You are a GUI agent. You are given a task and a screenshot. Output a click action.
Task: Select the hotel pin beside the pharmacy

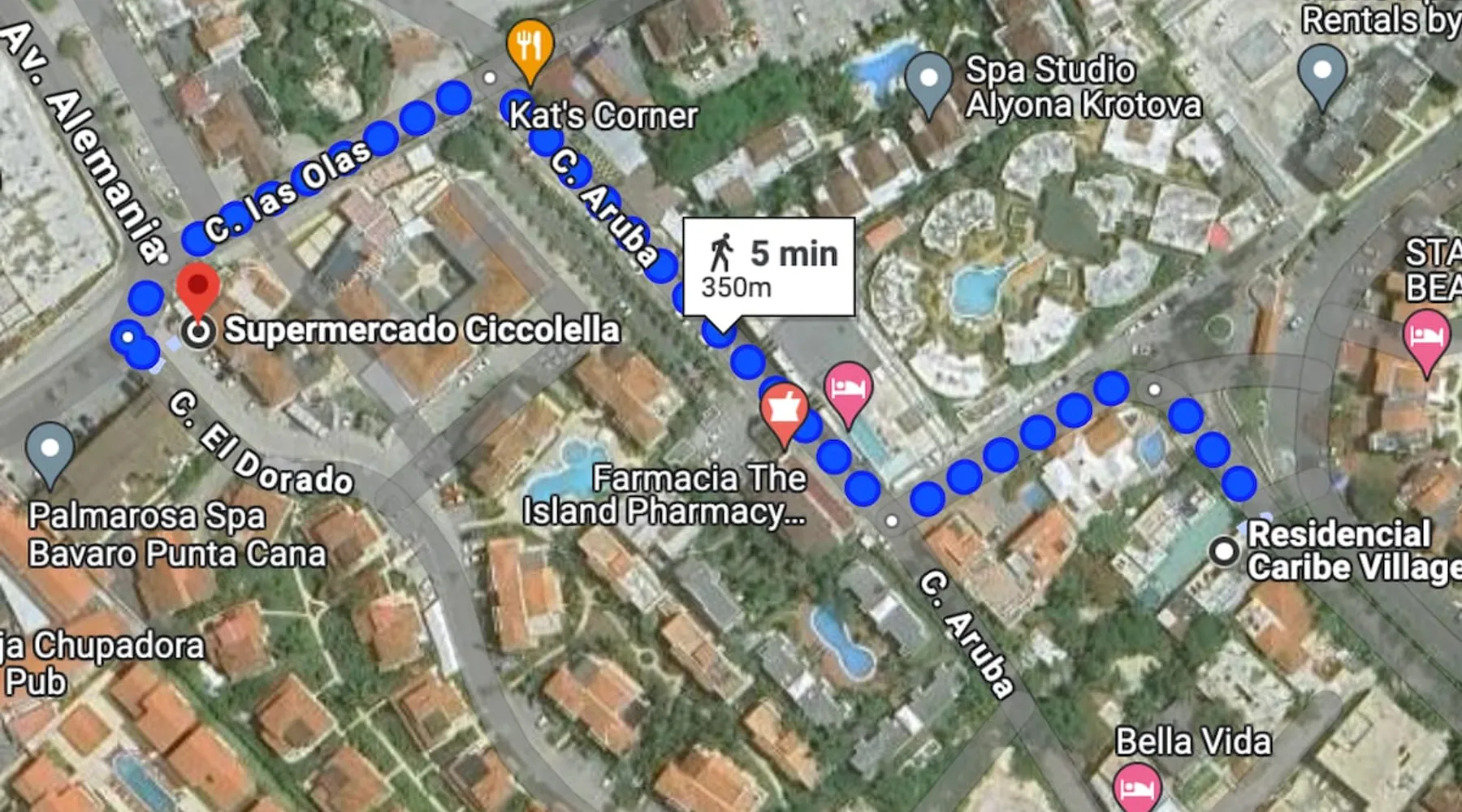(x=848, y=389)
